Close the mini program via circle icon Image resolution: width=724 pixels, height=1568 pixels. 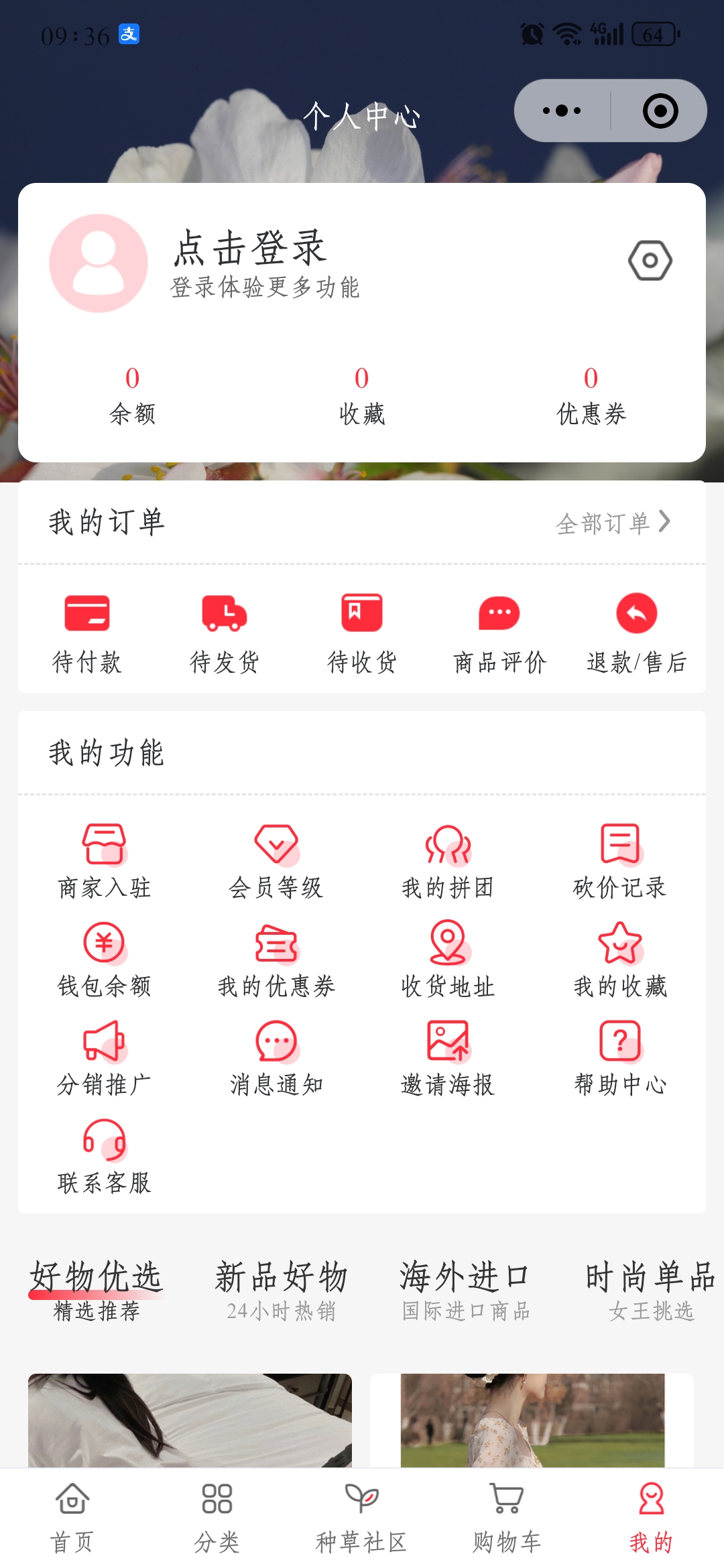coord(660,111)
